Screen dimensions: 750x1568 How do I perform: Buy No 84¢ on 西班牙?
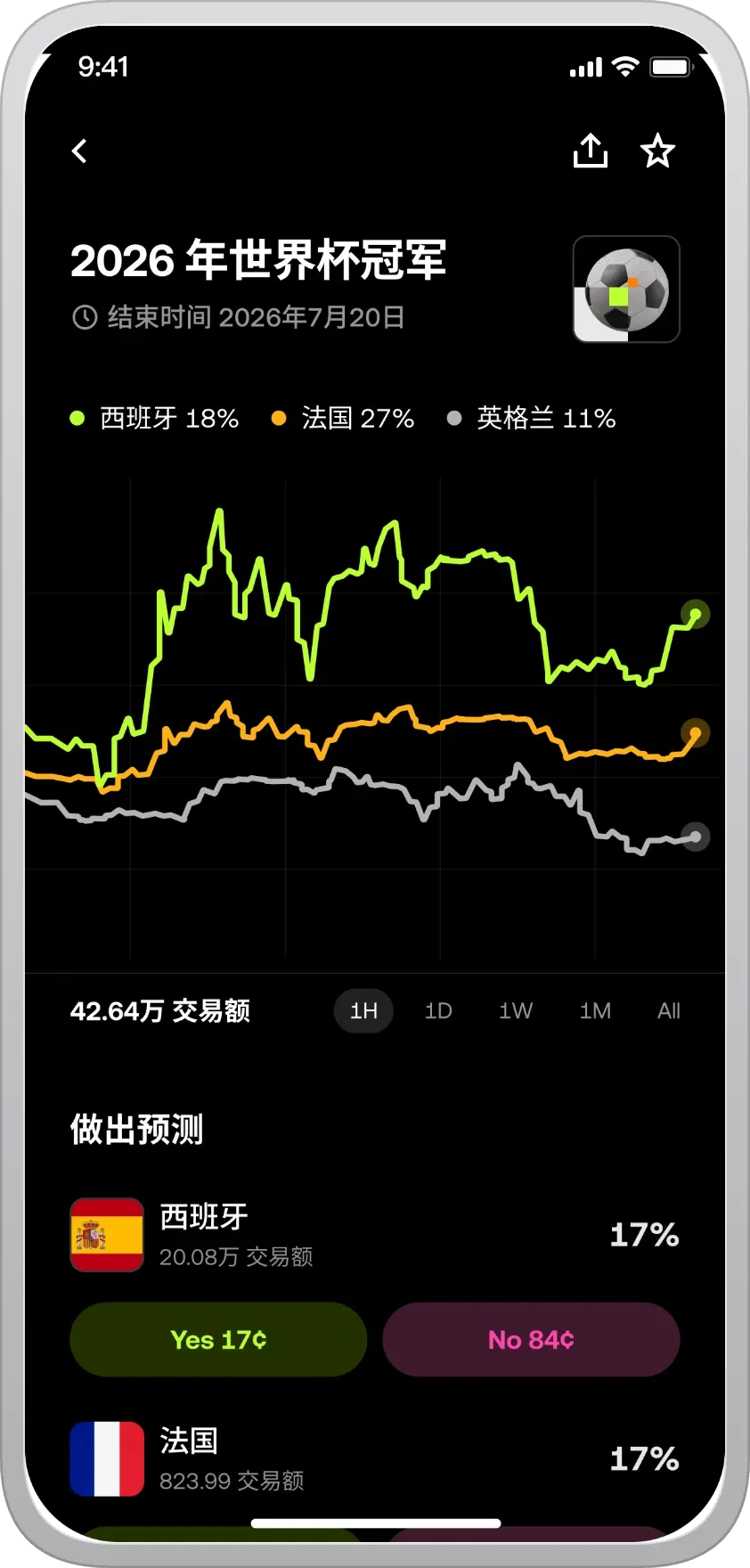(531, 1340)
